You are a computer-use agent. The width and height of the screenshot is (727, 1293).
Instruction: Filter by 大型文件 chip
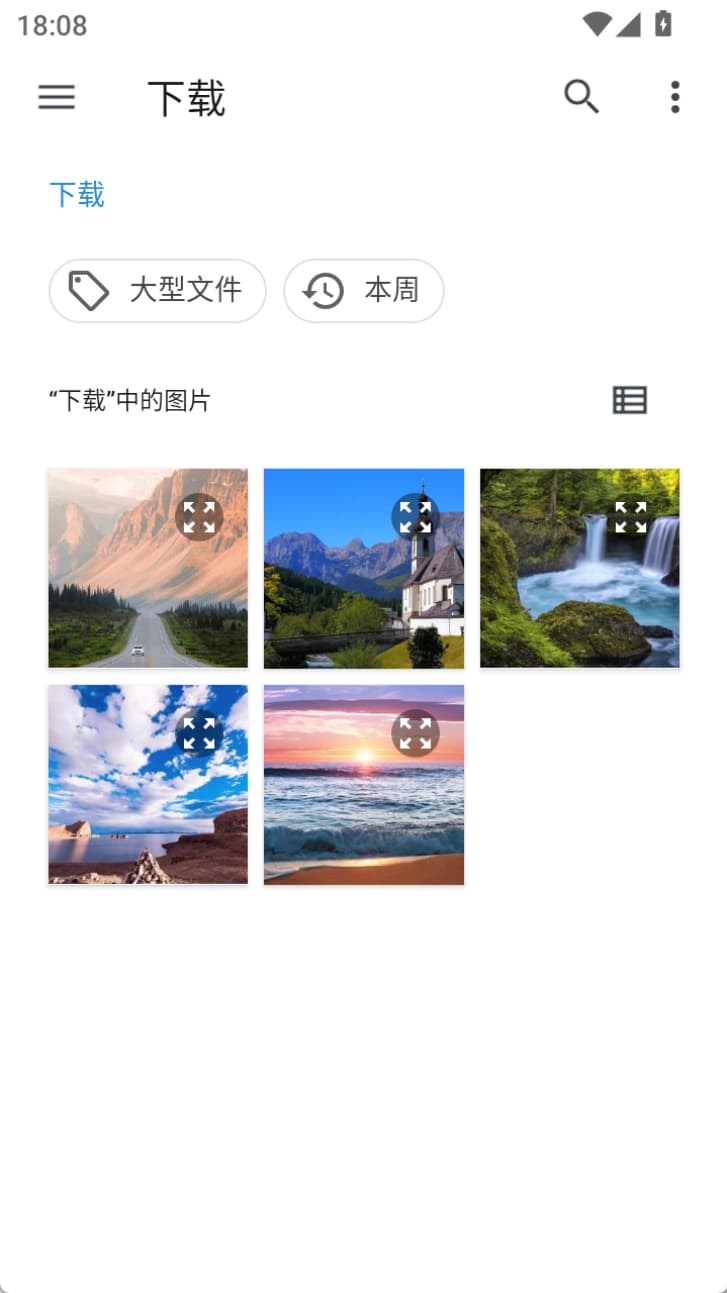click(158, 291)
